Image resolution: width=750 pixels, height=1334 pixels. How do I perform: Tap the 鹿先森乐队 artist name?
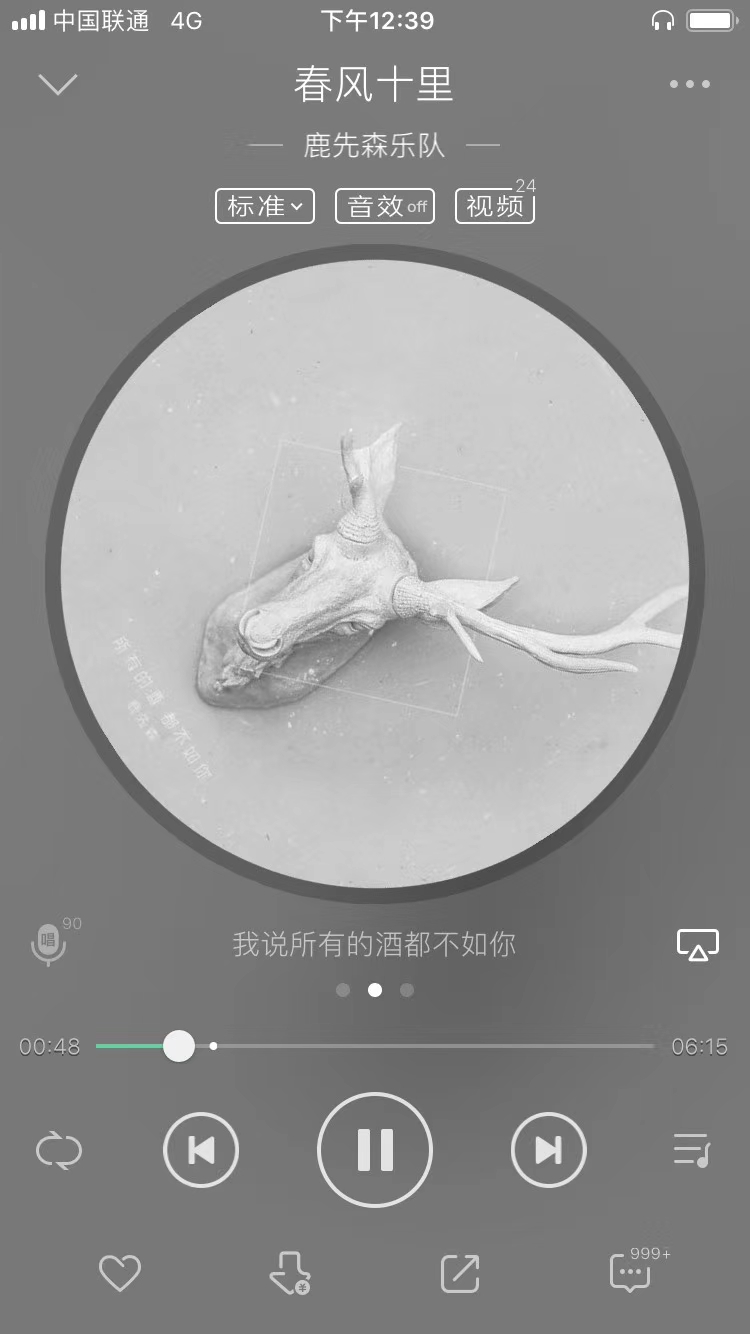(375, 146)
